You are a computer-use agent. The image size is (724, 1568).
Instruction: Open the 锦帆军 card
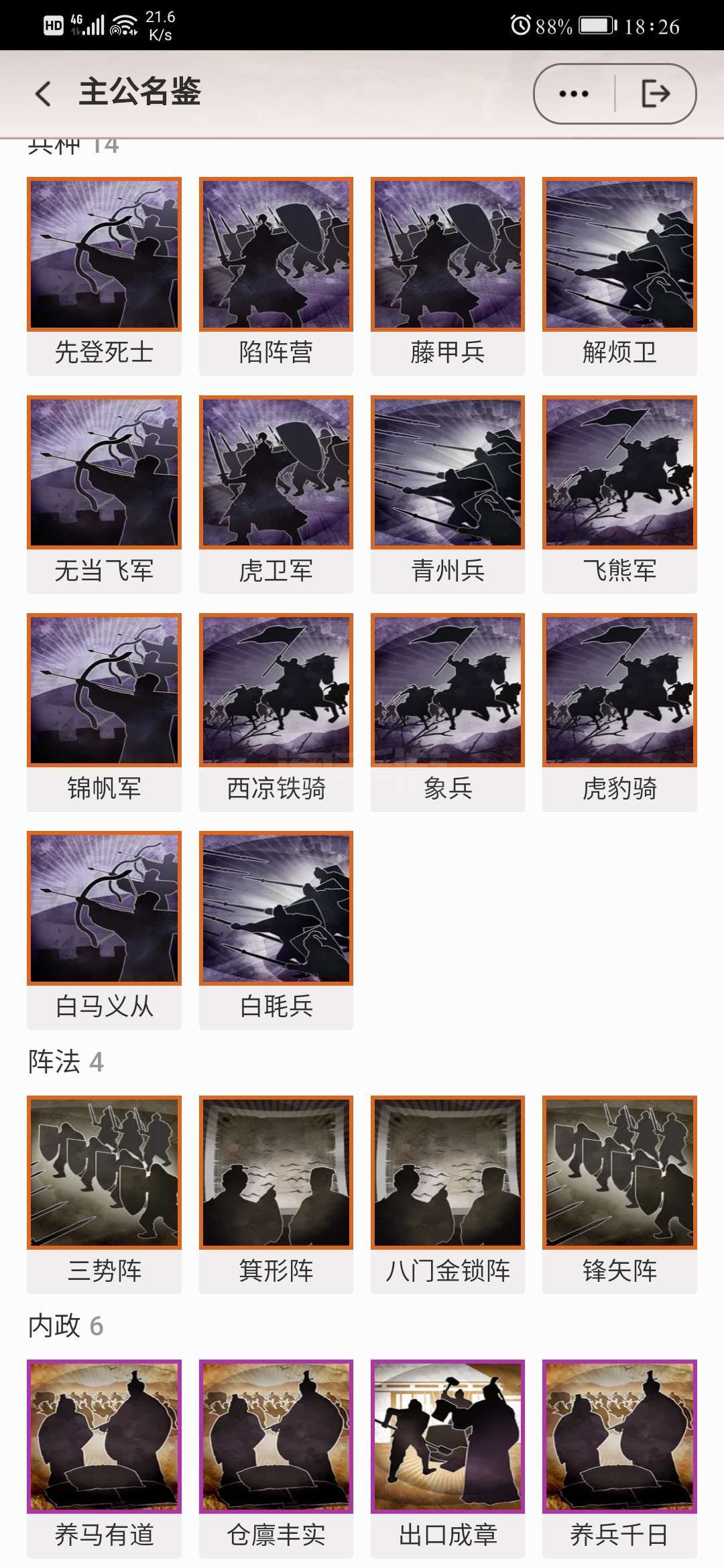(104, 712)
